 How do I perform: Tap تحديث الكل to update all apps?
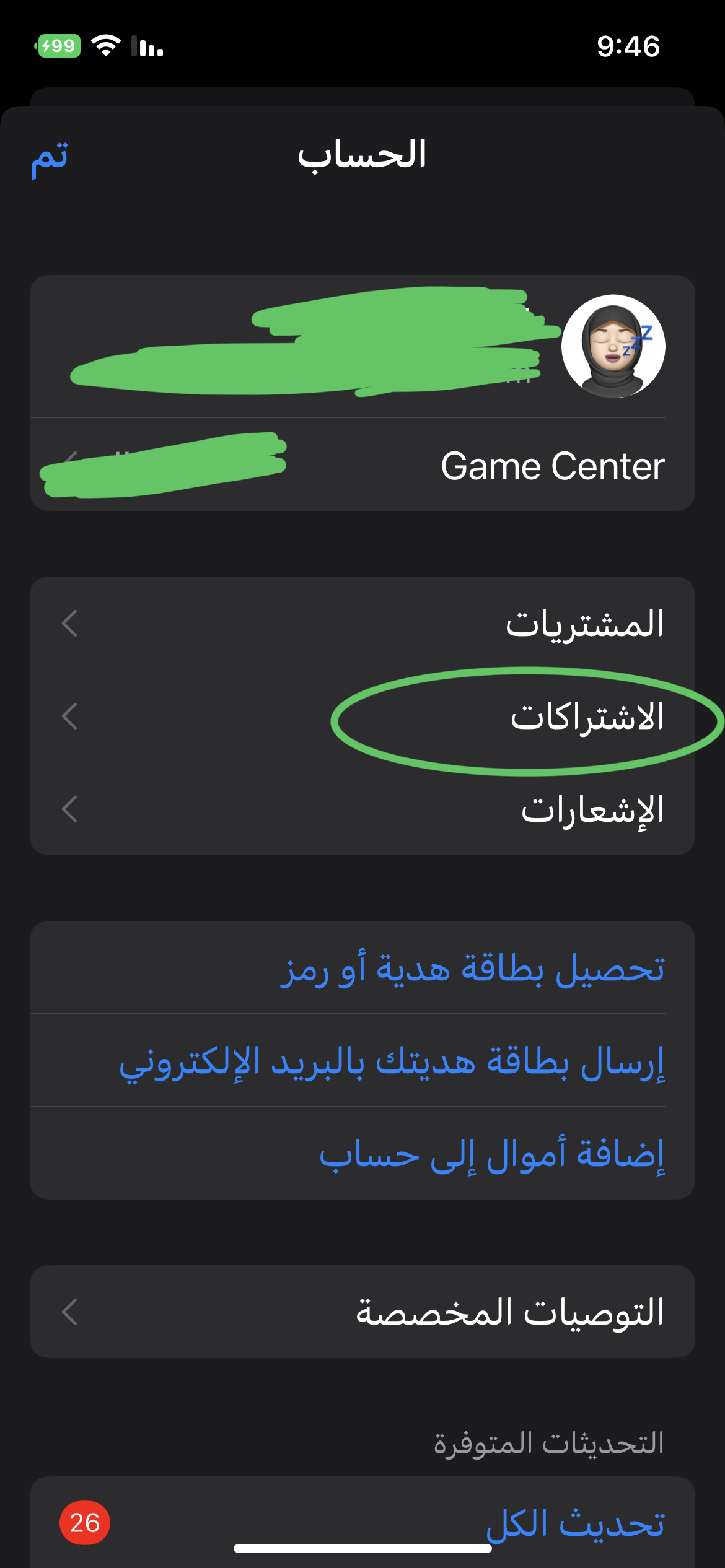pos(574,1522)
